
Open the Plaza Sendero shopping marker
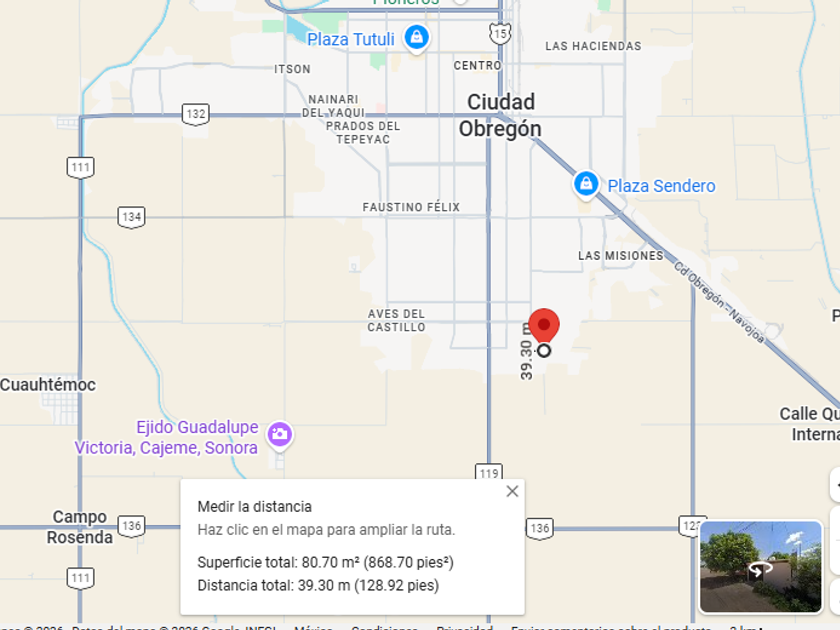click(x=586, y=184)
